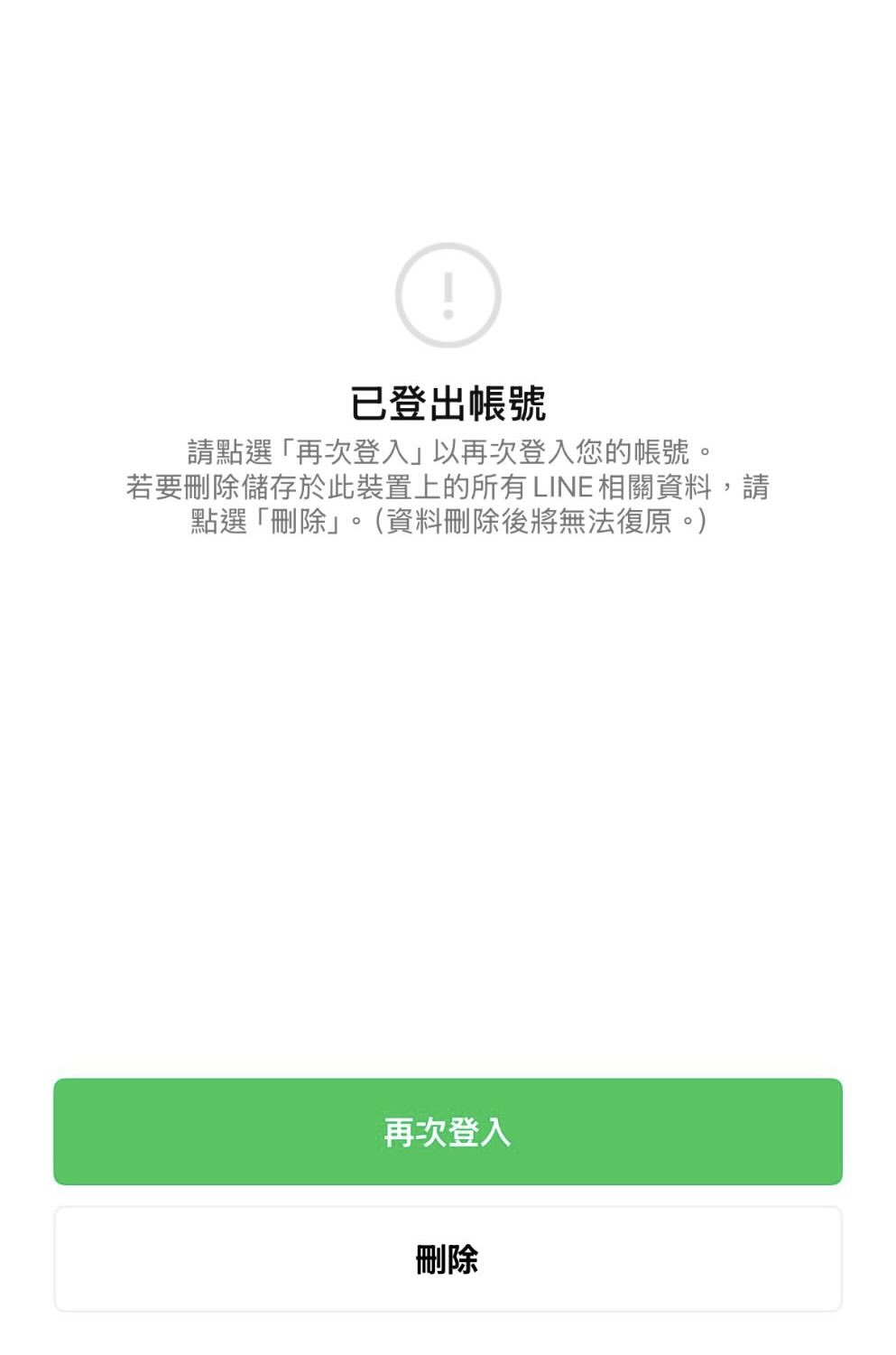Viewport: 896px width, 1355px height.
Task: Click the green login confirmation button
Action: coord(448,1131)
